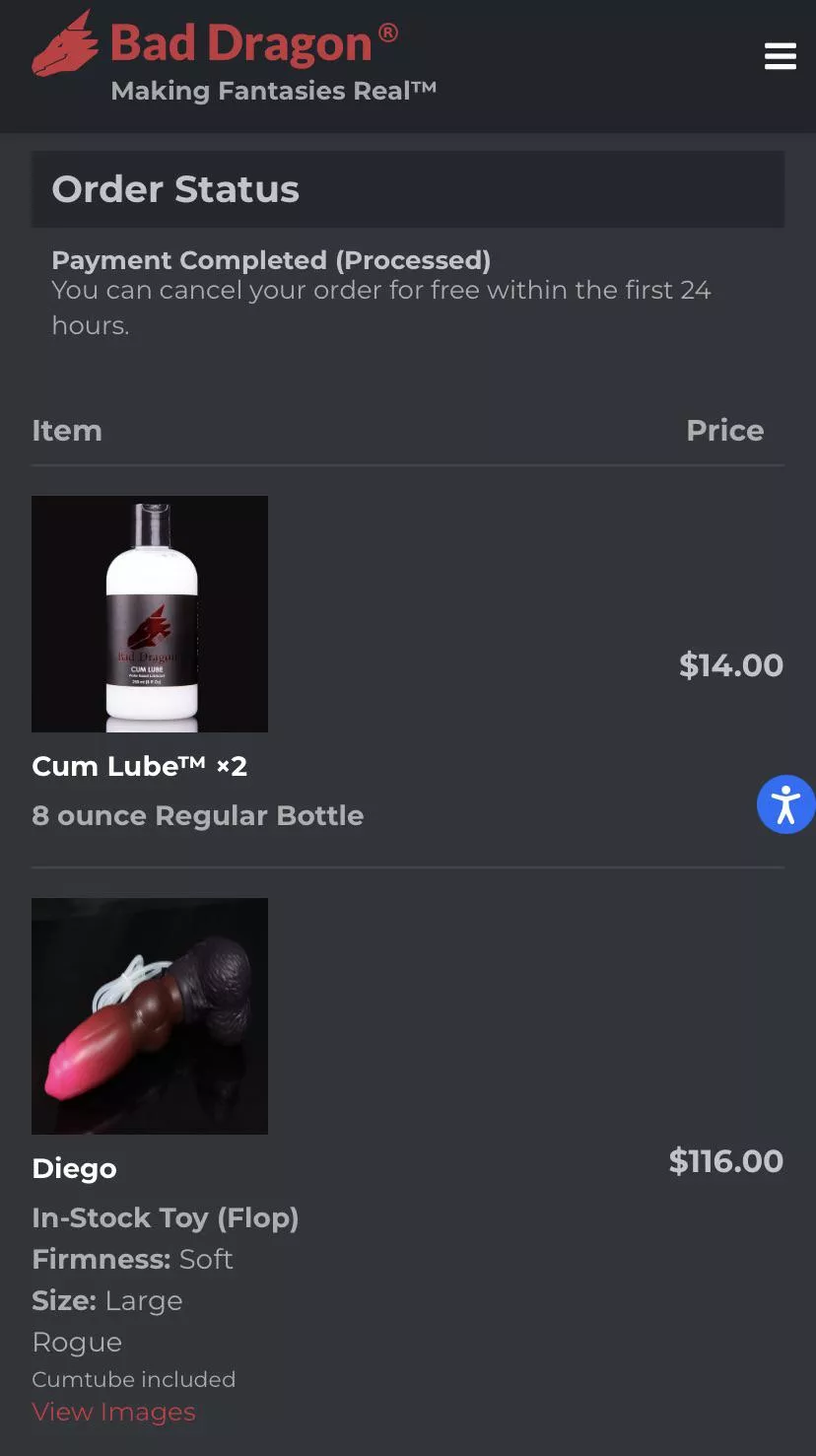Select the Payment Completed status text
The height and width of the screenshot is (1456, 816).
pyautogui.click(x=271, y=259)
